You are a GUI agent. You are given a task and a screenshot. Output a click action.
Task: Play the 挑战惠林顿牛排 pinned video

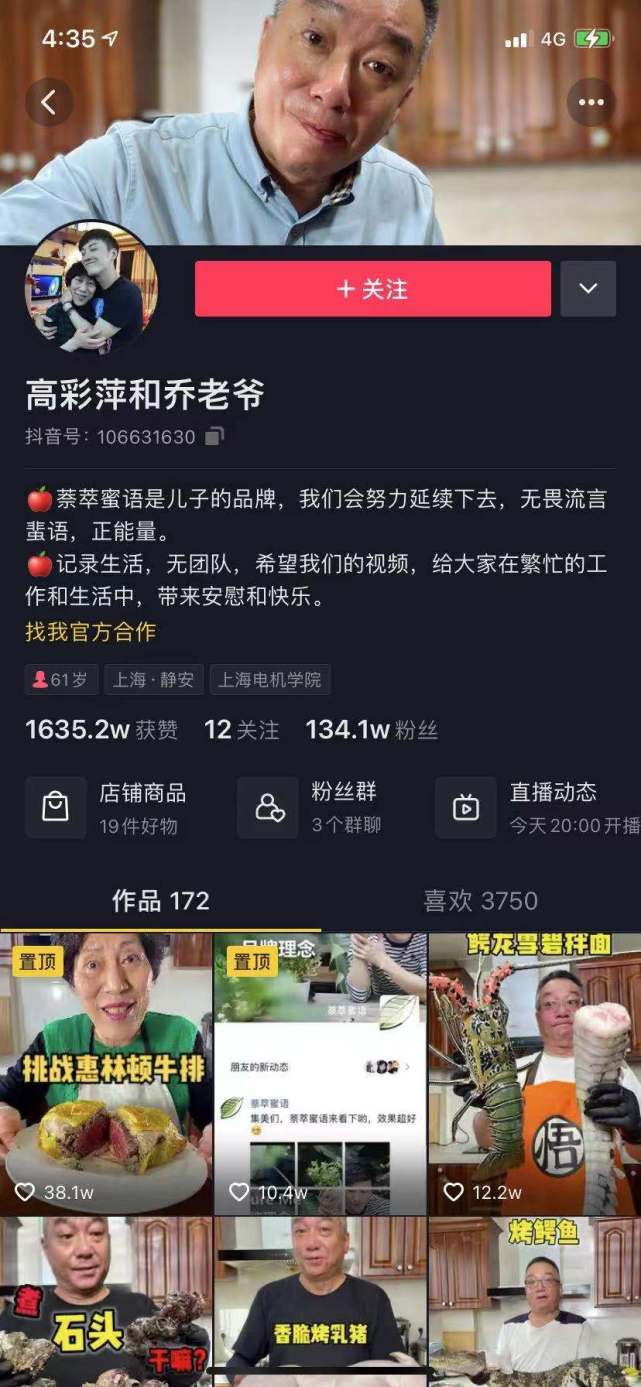[106, 1073]
